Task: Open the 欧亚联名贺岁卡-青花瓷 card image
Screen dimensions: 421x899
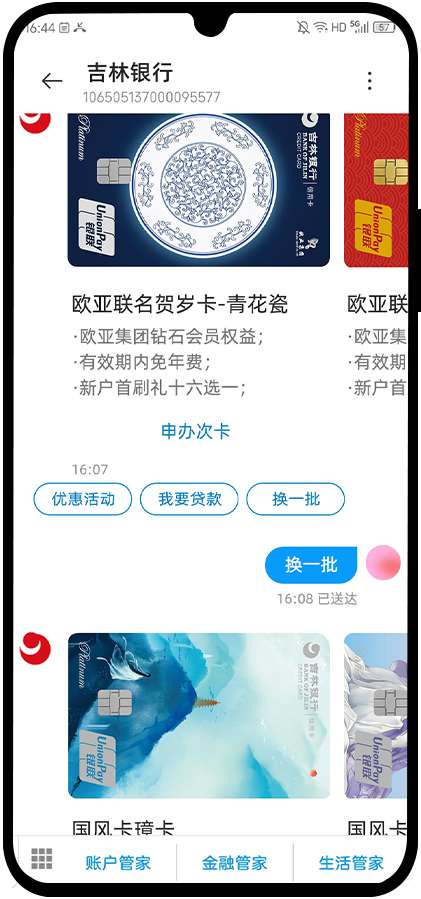Action: [x=199, y=190]
